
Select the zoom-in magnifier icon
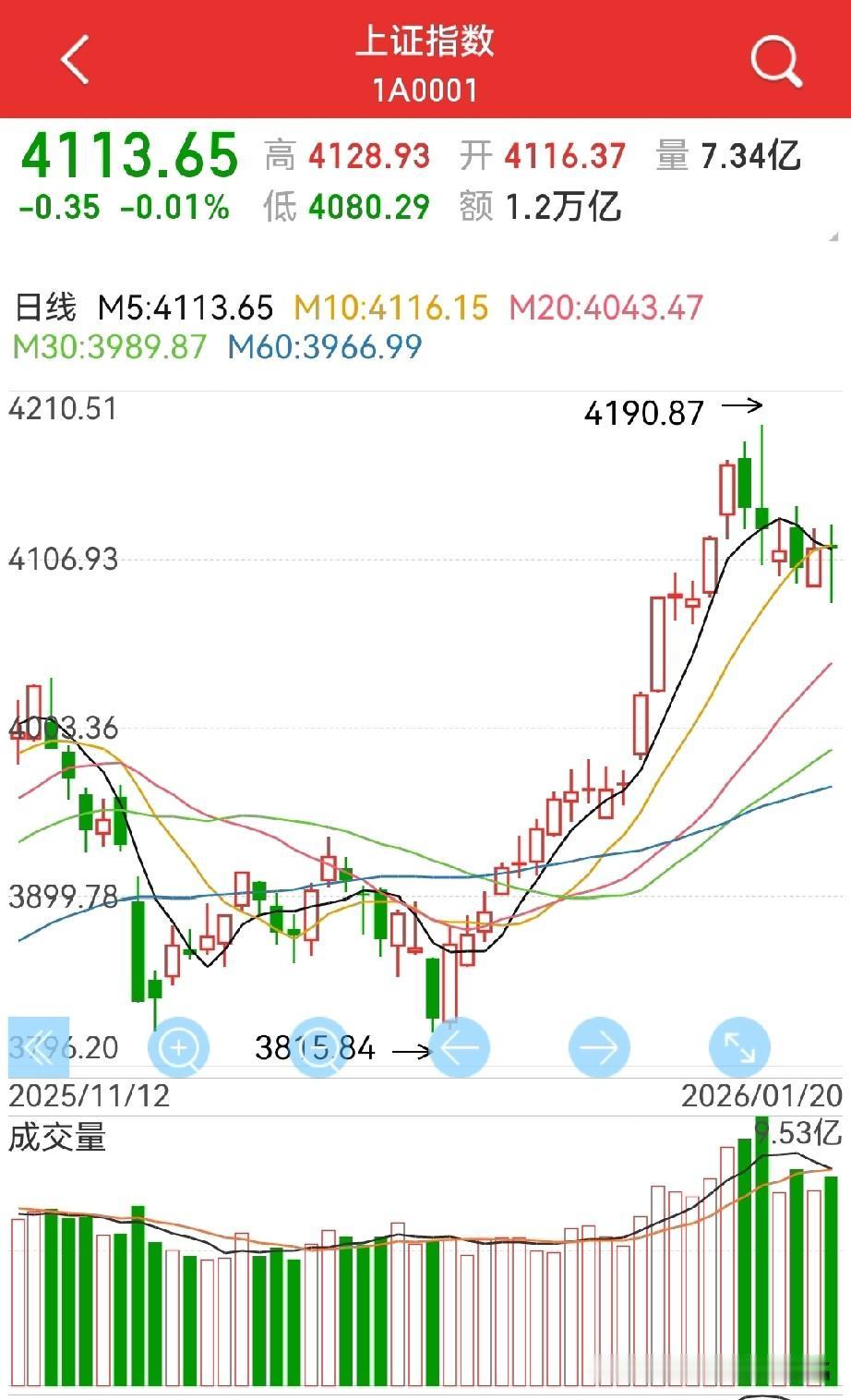(x=179, y=1046)
